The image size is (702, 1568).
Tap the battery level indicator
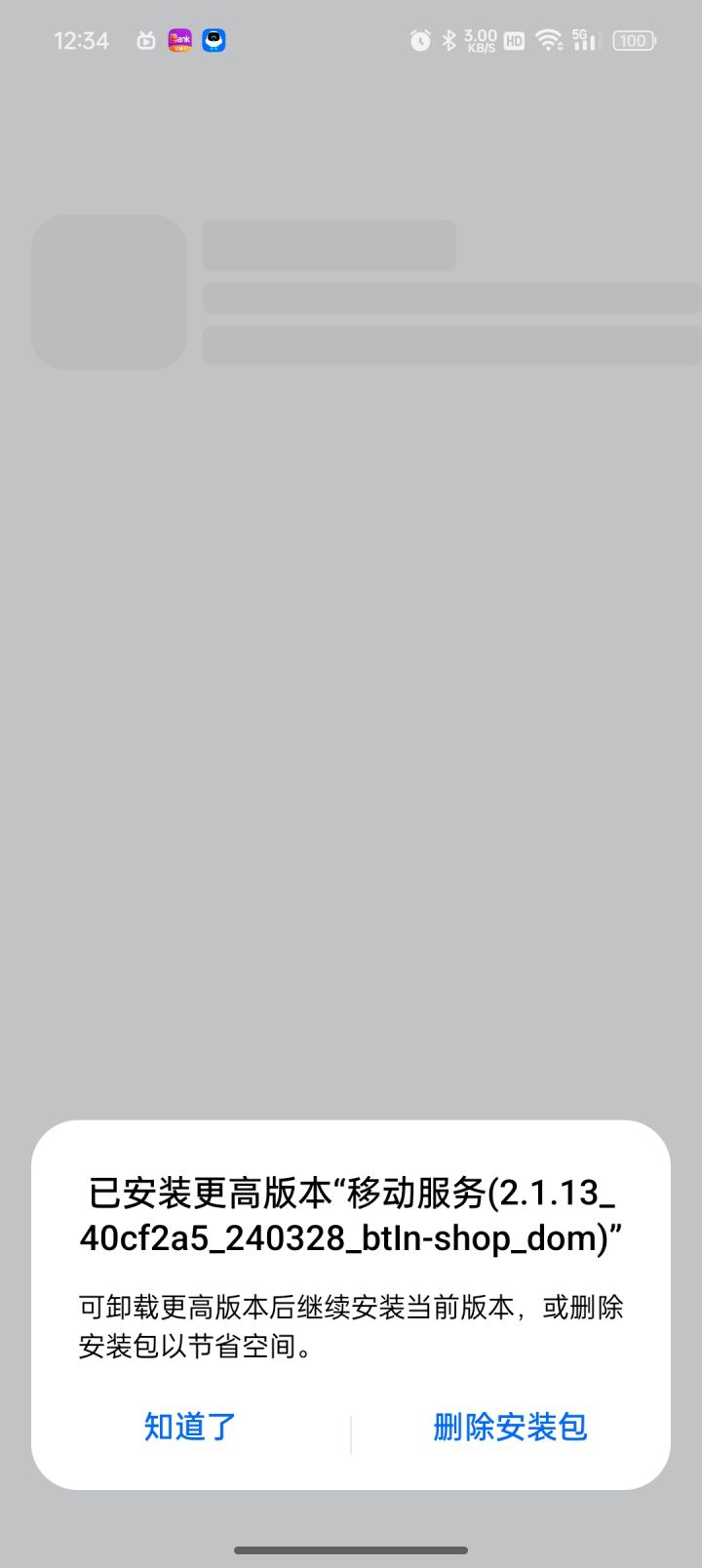pyautogui.click(x=634, y=40)
